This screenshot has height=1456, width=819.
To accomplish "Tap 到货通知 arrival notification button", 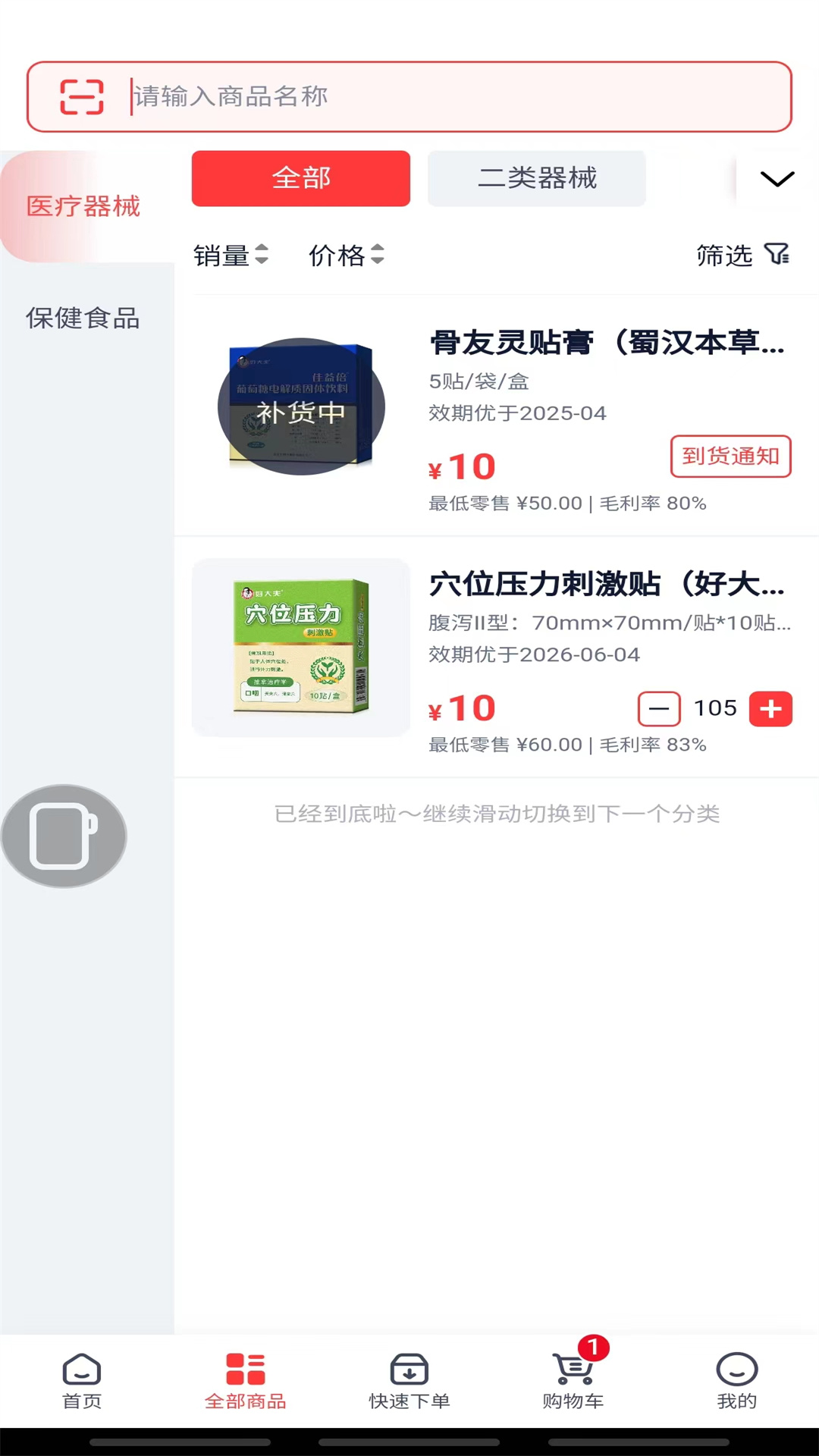I will click(730, 456).
